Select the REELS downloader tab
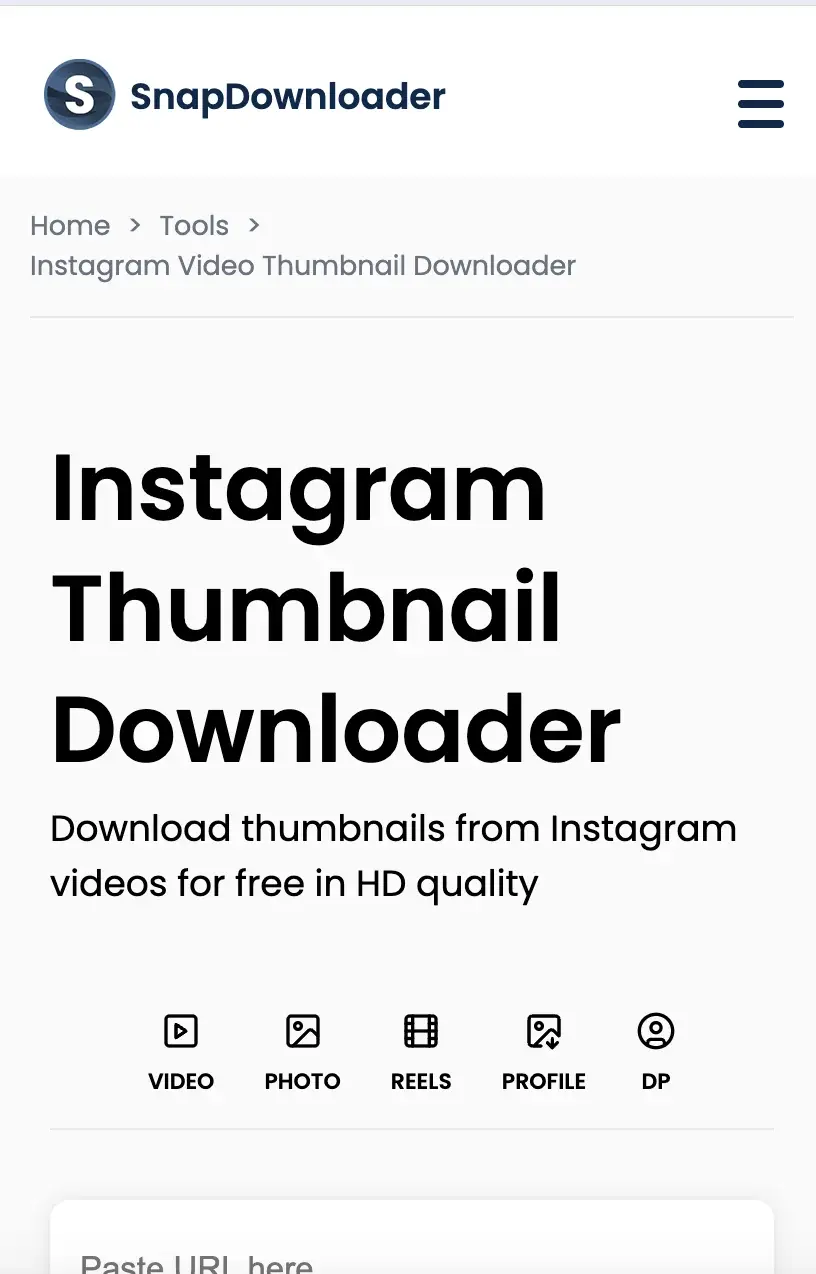The height and width of the screenshot is (1274, 816). (421, 1052)
